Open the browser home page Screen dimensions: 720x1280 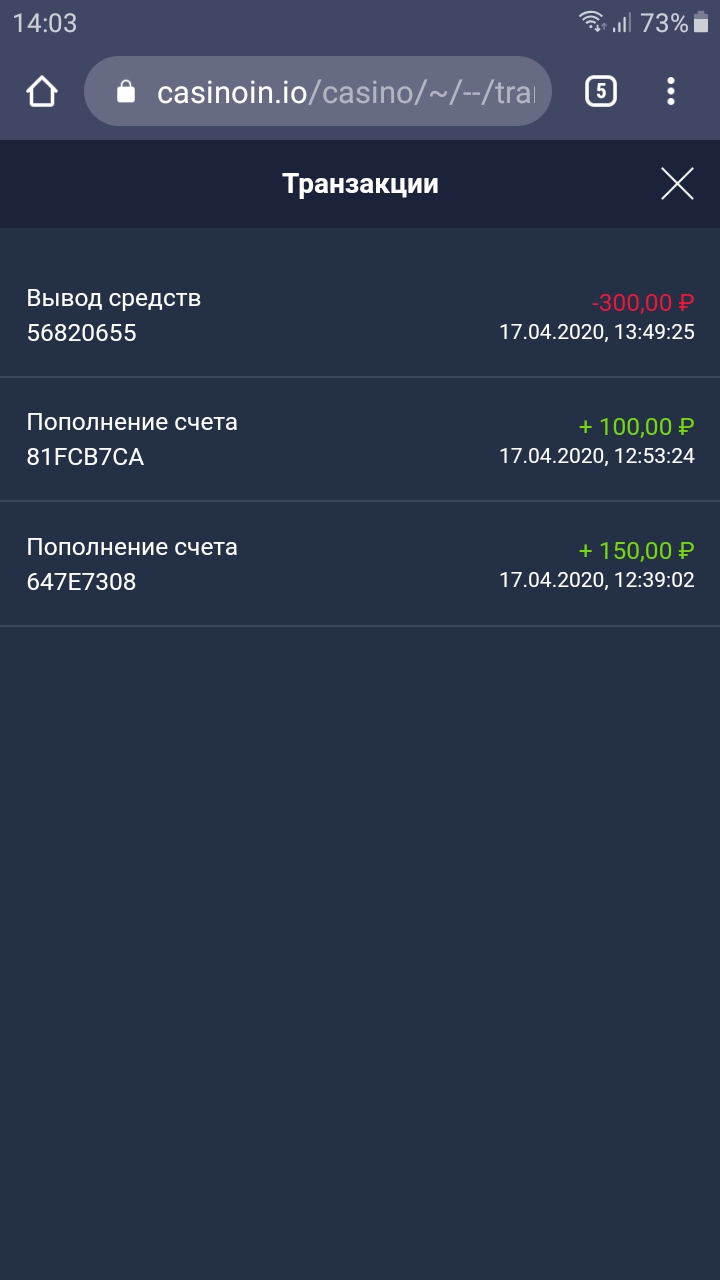point(42,91)
